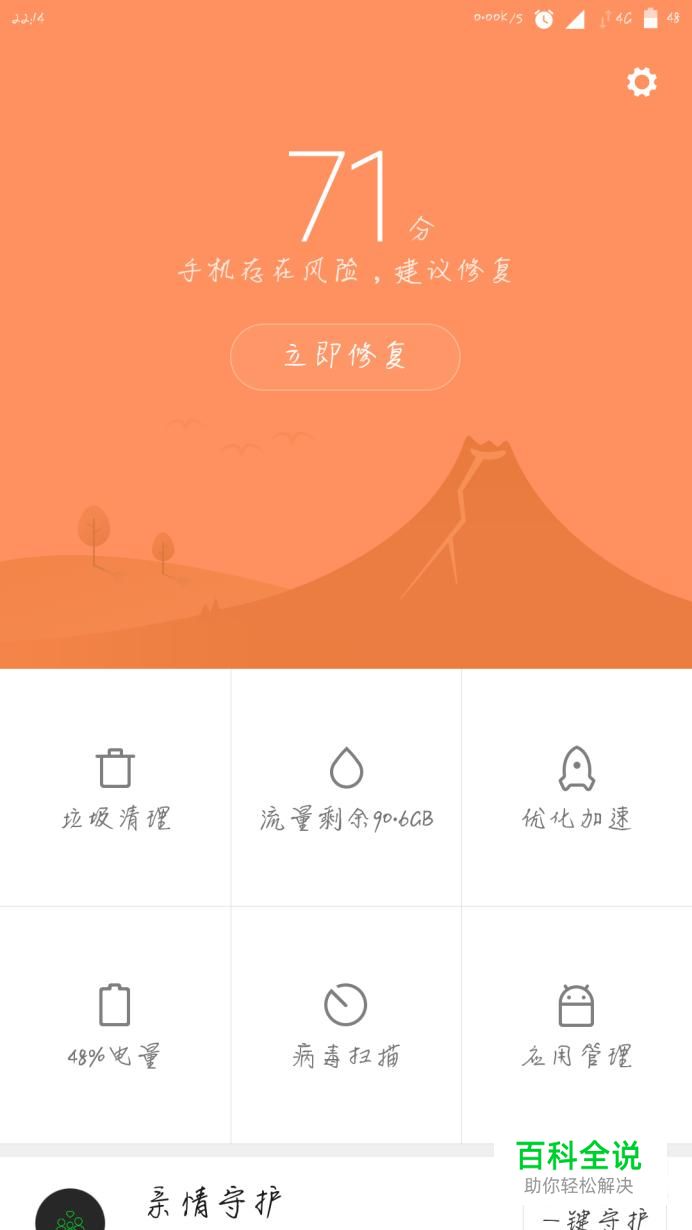Open the settings gear icon
The height and width of the screenshot is (1230, 692).
pos(641,82)
